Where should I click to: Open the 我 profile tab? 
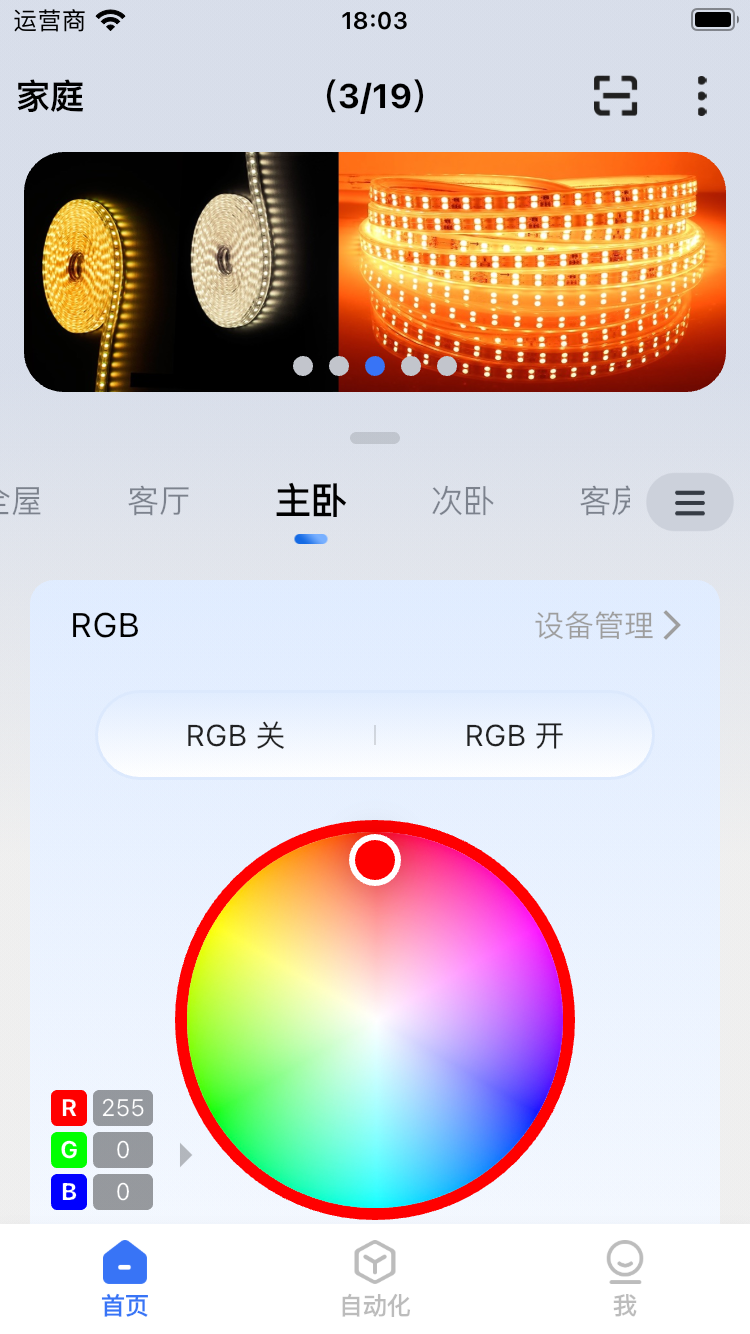(625, 1279)
